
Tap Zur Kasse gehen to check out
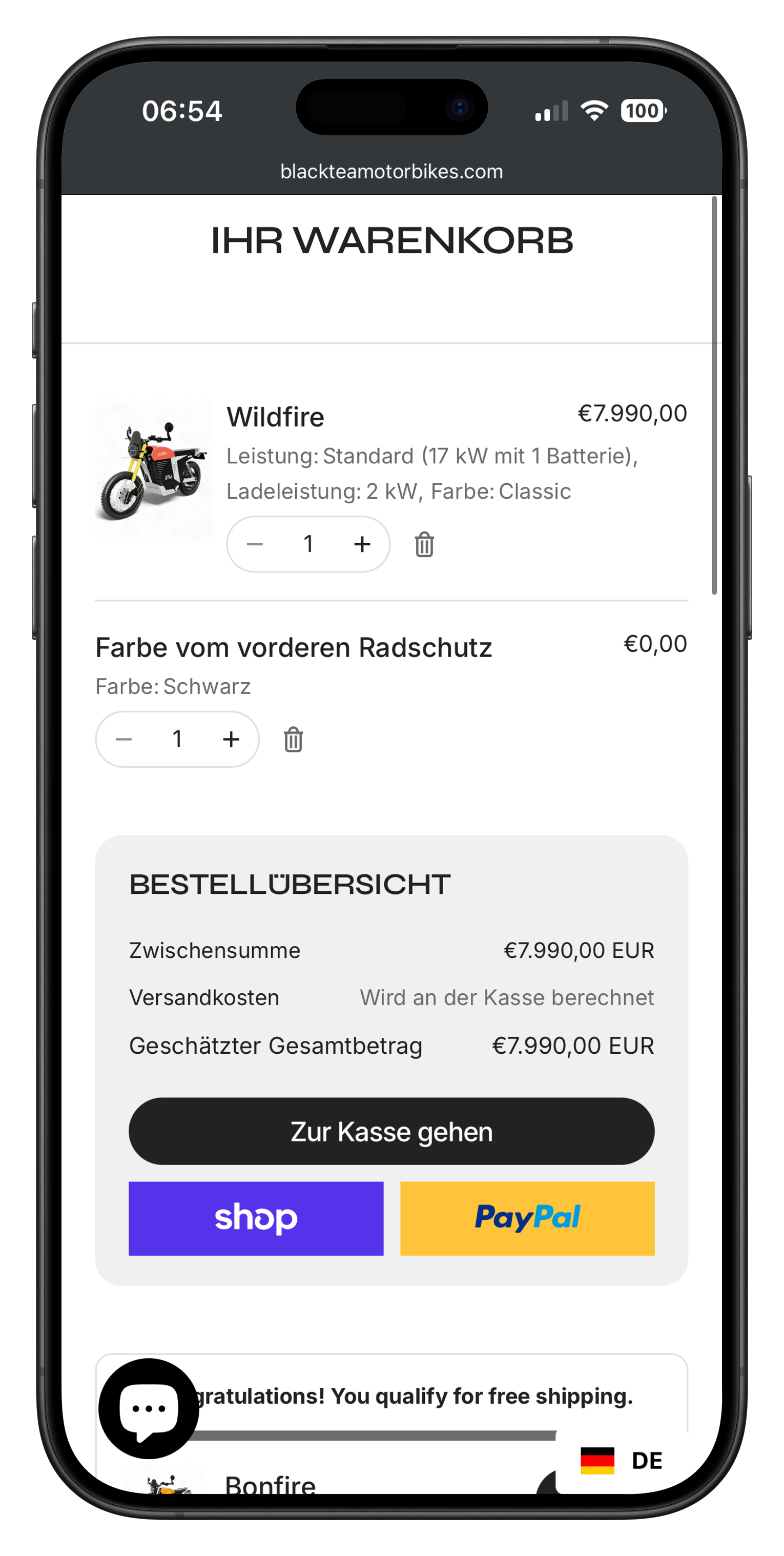(391, 1131)
